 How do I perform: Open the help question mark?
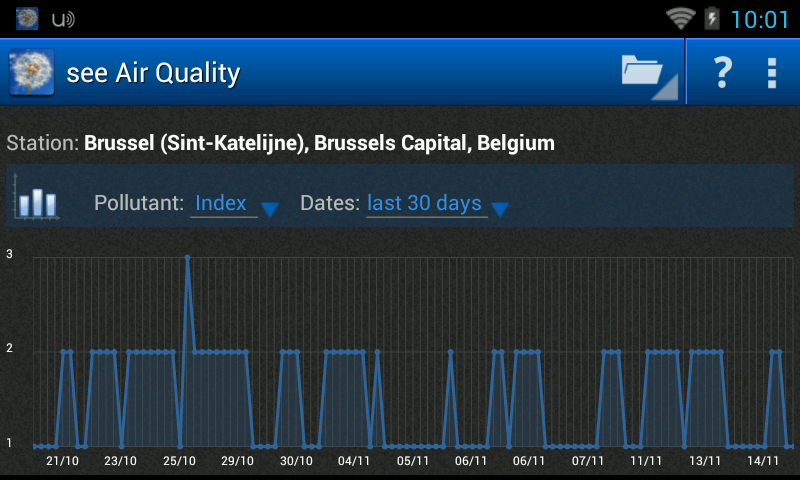point(722,73)
